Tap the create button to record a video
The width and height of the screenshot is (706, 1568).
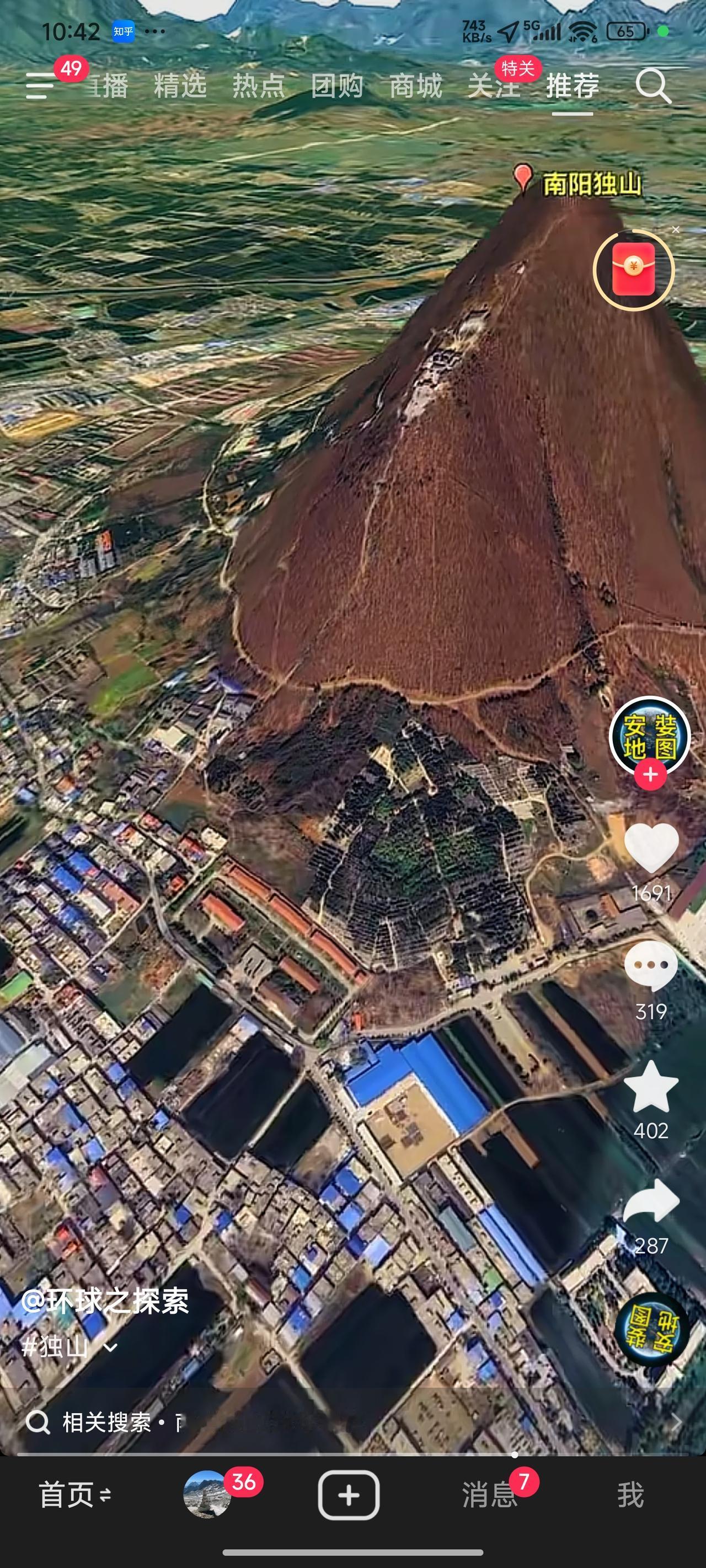[x=349, y=1494]
